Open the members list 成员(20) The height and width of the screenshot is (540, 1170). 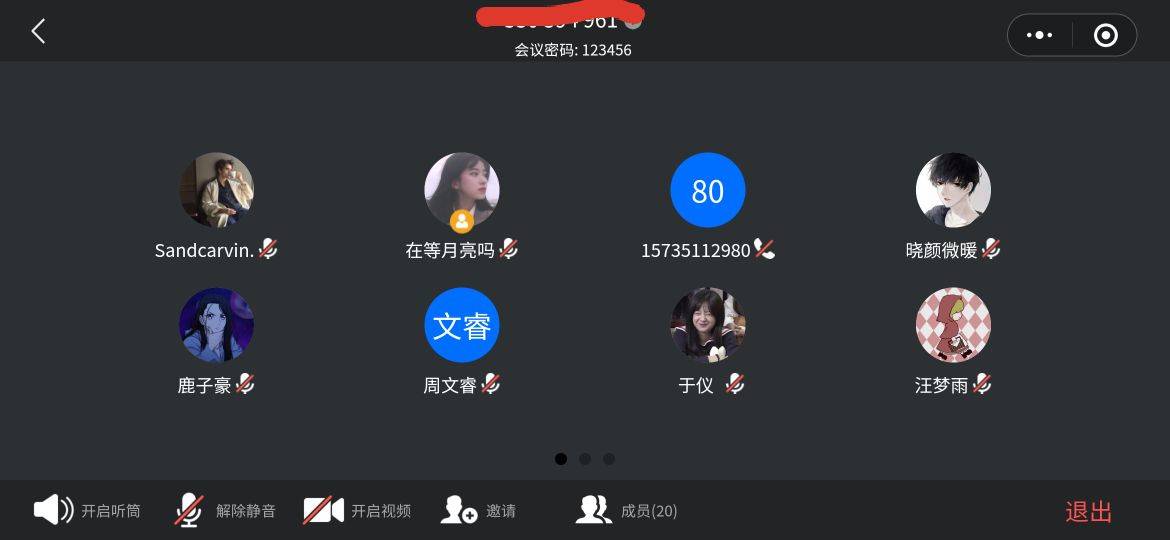[627, 511]
